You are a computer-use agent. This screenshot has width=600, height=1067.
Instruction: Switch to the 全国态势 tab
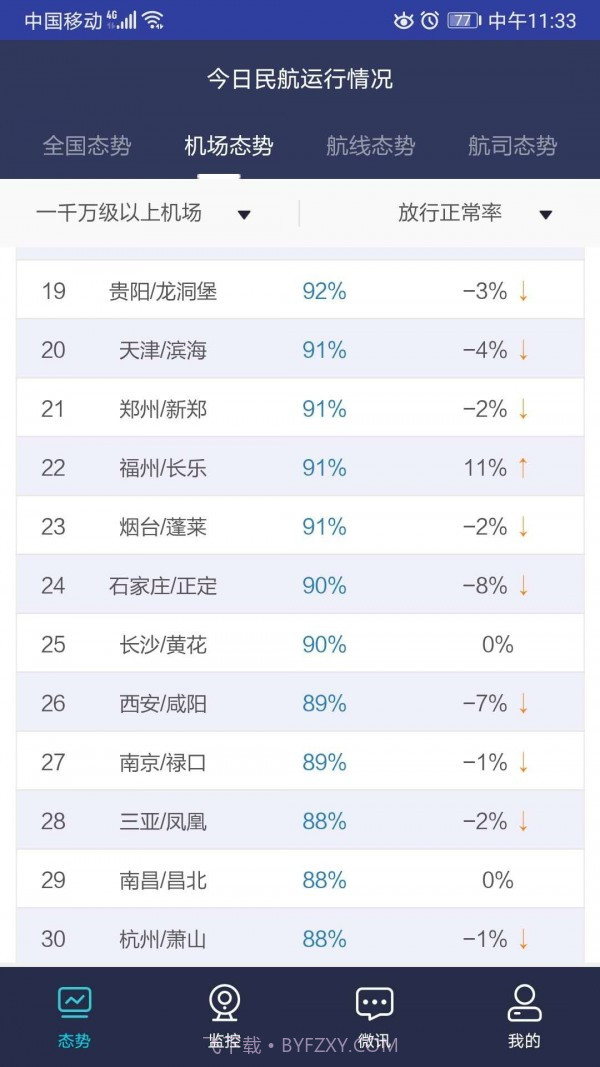pyautogui.click(x=87, y=146)
